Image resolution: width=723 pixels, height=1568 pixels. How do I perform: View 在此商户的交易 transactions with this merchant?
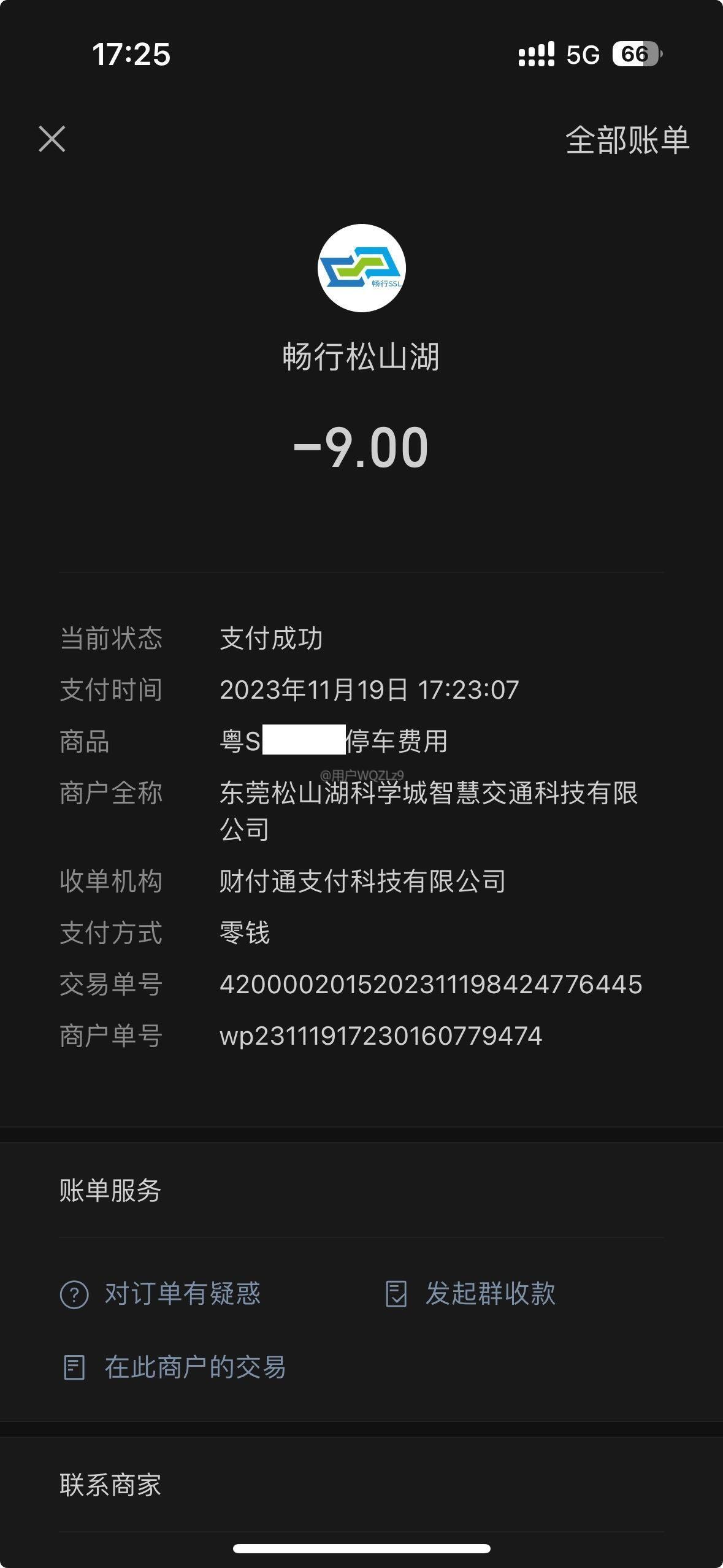[174, 1367]
